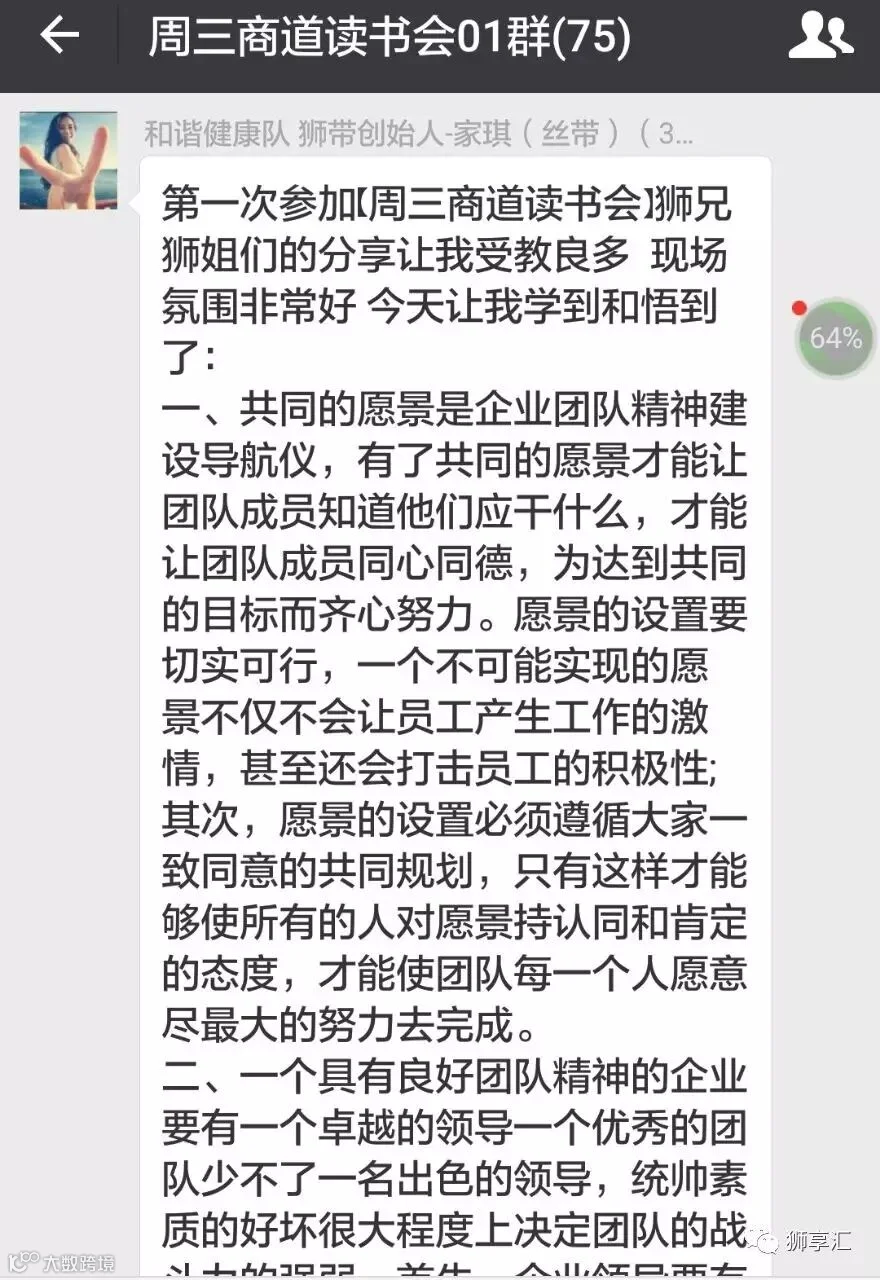Go back from the 周三商道读书会01群 chat
Image resolution: width=880 pixels, height=1280 pixels.
[x=59, y=37]
